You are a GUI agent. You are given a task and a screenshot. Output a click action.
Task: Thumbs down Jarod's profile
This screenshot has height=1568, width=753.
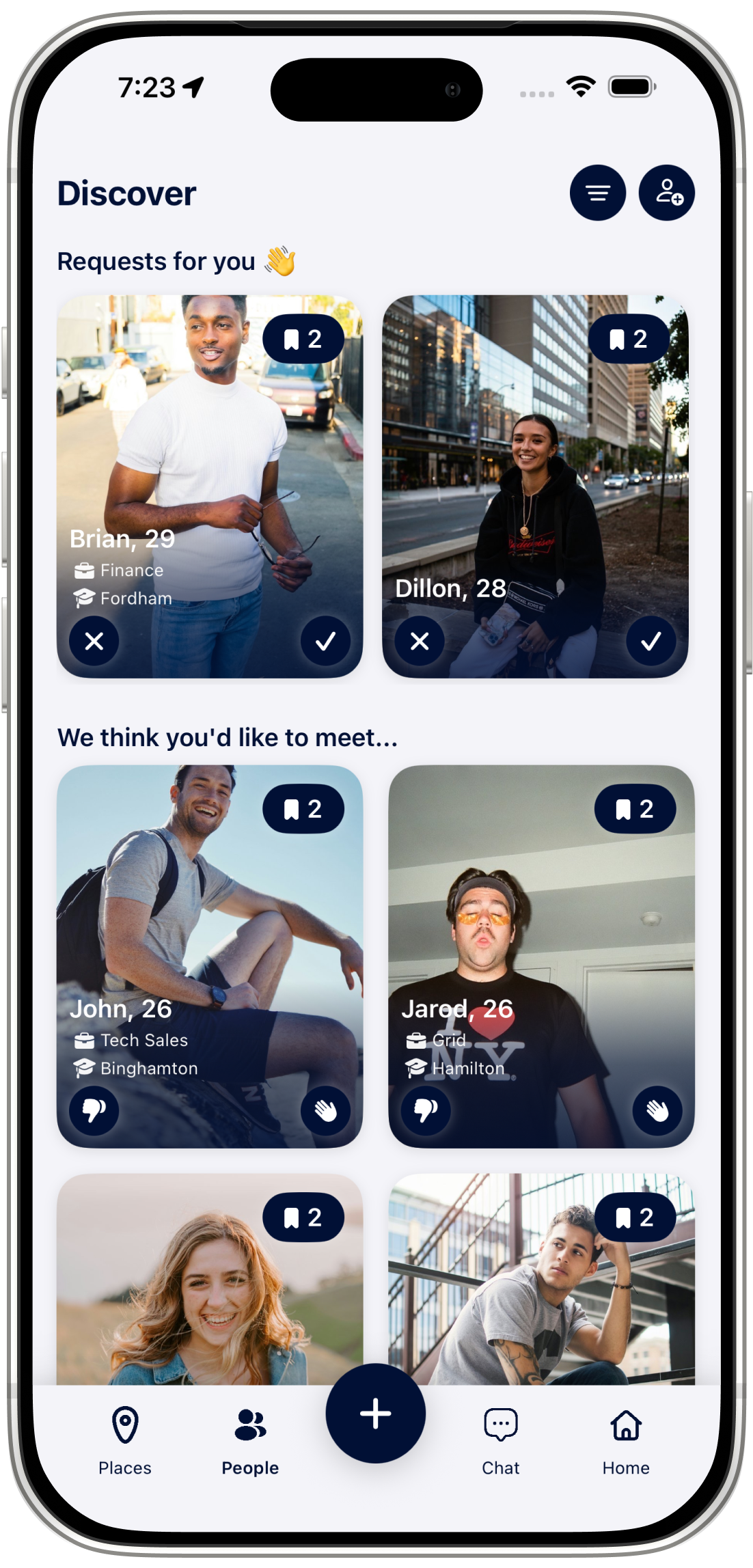(x=424, y=1111)
